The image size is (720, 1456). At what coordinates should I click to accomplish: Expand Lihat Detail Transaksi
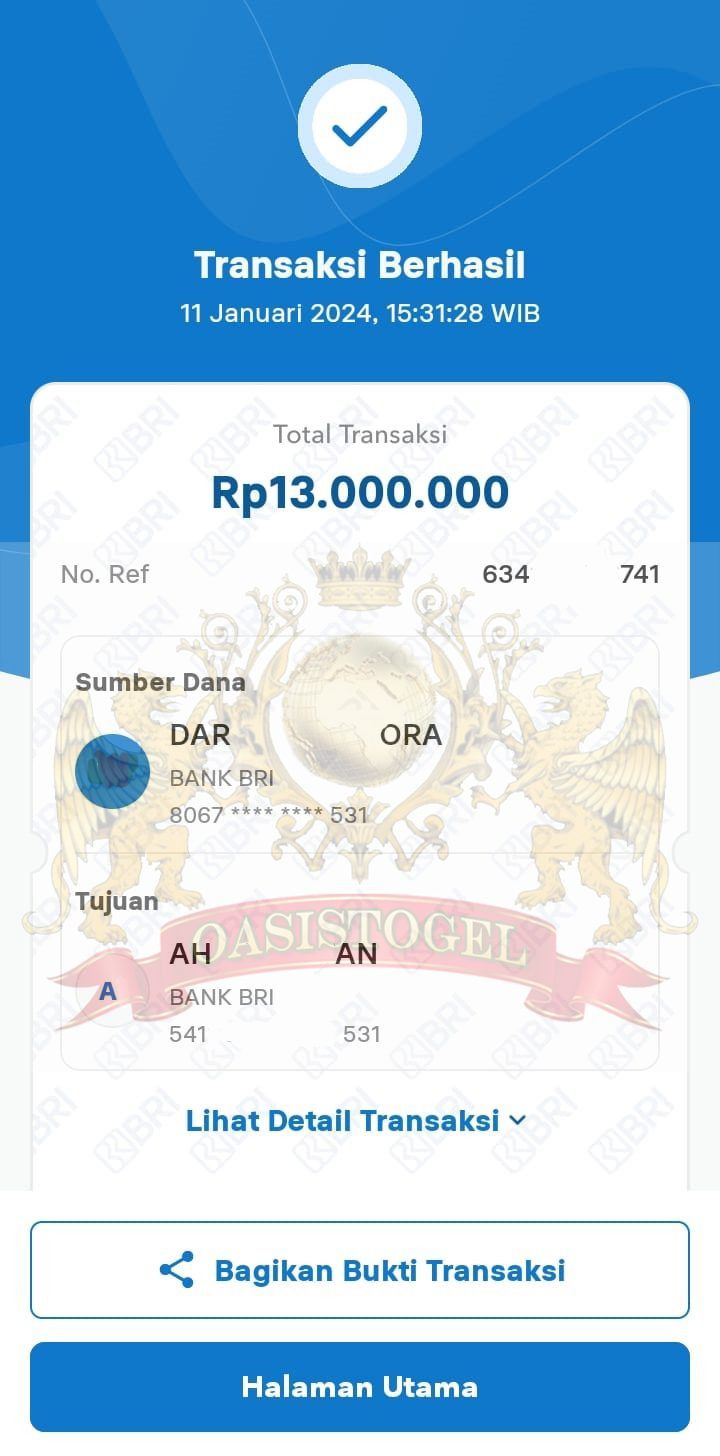(x=356, y=1121)
